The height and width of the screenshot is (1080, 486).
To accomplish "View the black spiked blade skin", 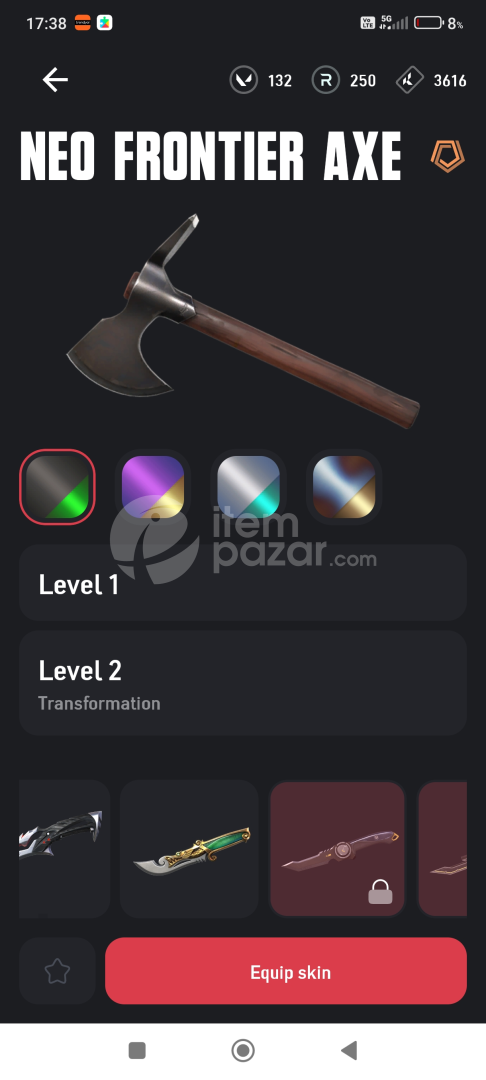I will pyautogui.click(x=65, y=849).
